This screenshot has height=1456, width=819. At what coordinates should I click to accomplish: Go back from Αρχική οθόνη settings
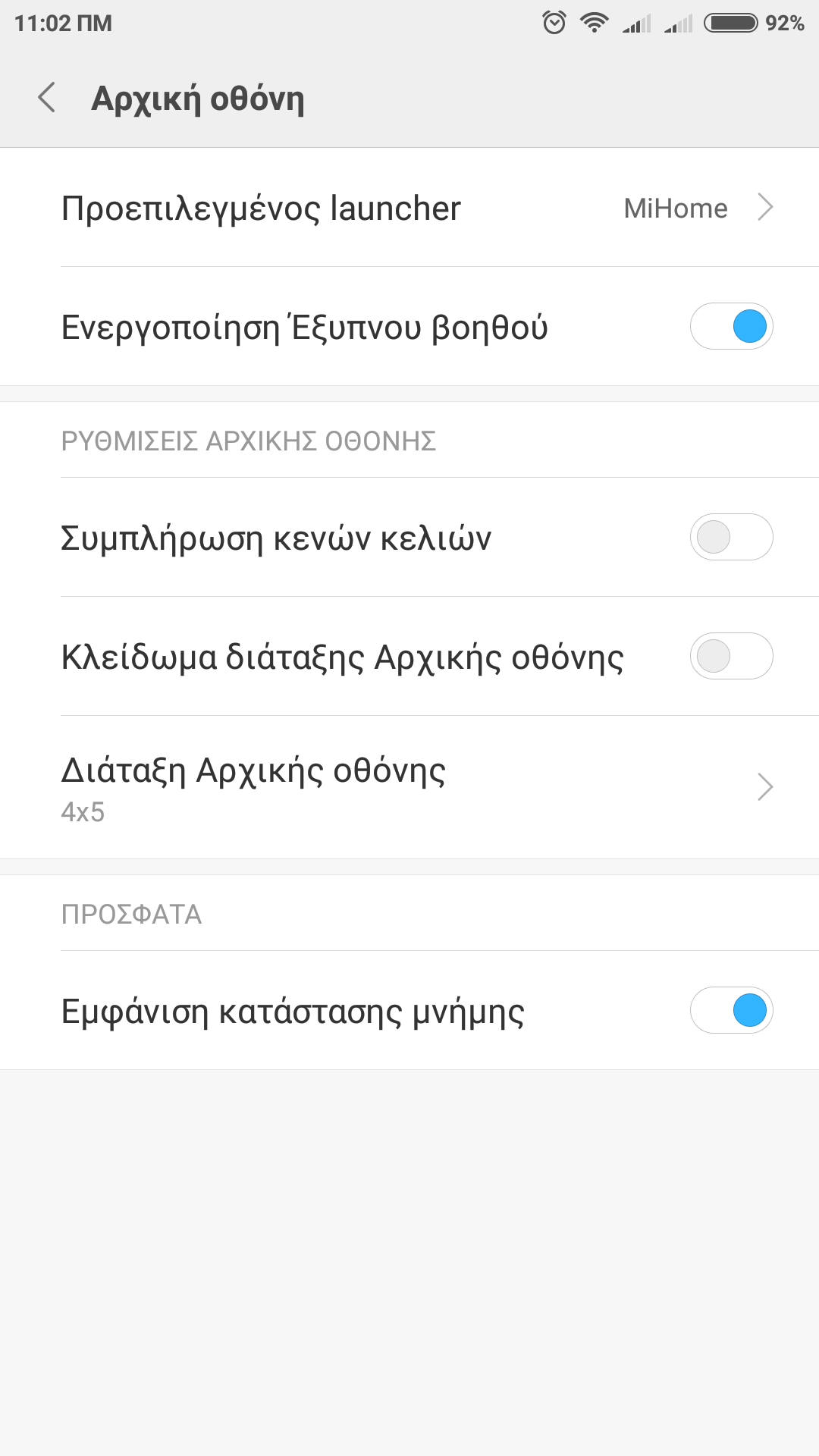[47, 98]
